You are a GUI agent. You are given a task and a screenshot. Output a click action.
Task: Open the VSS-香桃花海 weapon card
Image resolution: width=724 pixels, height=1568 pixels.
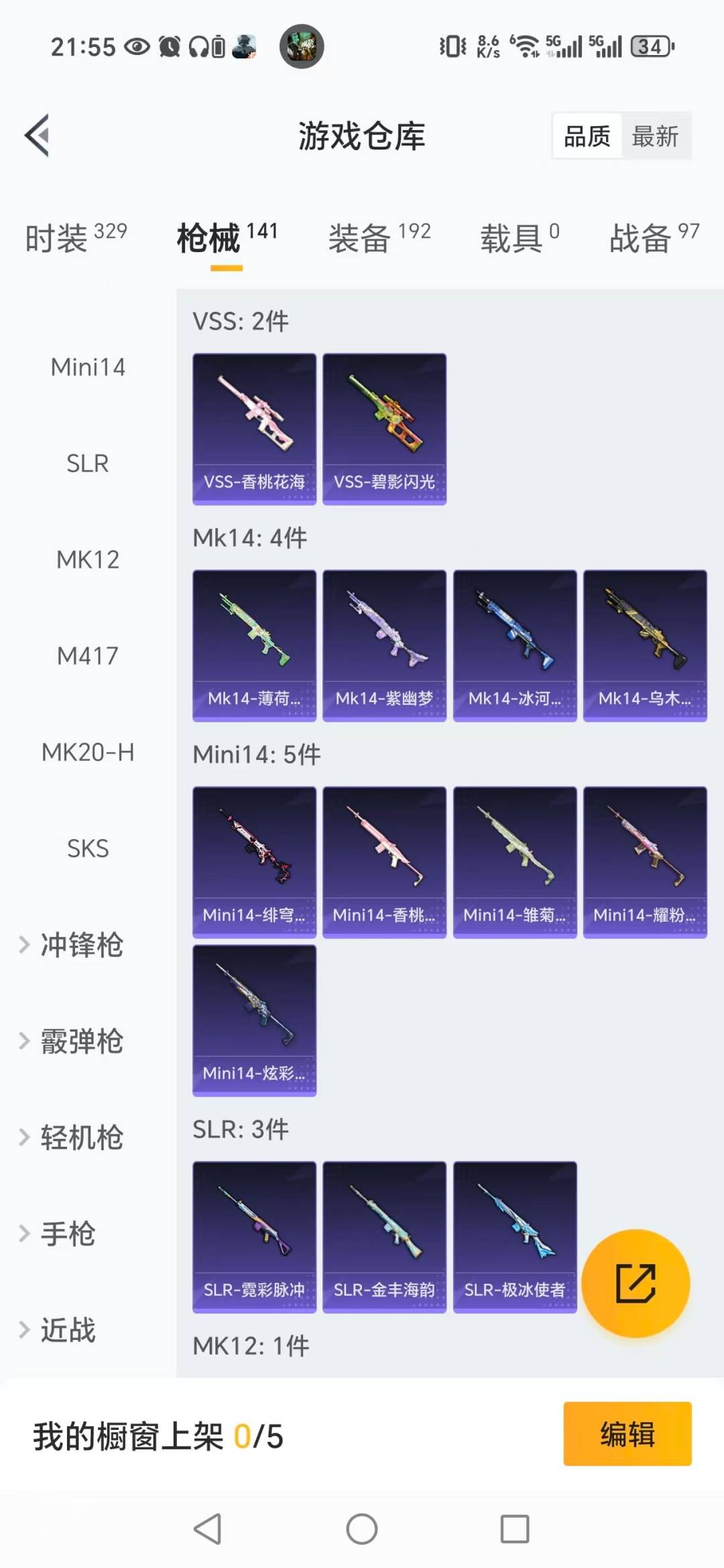(x=254, y=427)
